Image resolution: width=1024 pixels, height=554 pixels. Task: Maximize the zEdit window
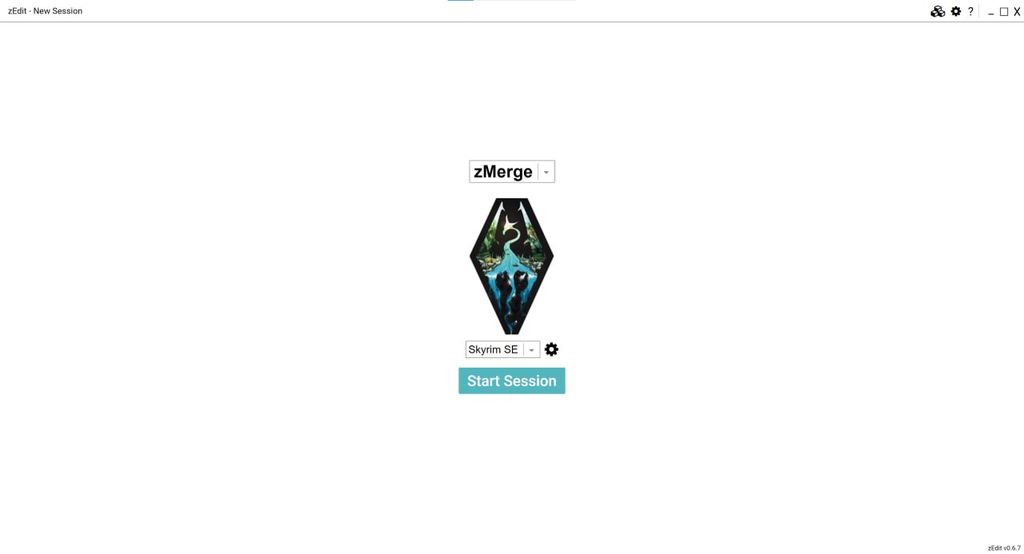tap(1004, 12)
